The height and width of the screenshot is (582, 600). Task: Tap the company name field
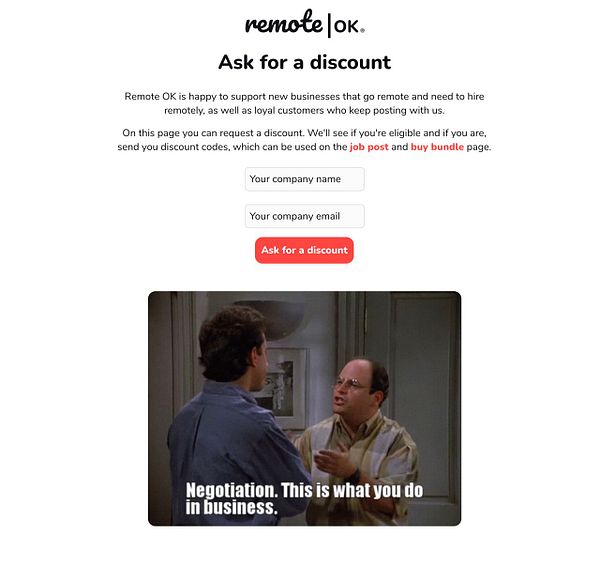coord(304,179)
